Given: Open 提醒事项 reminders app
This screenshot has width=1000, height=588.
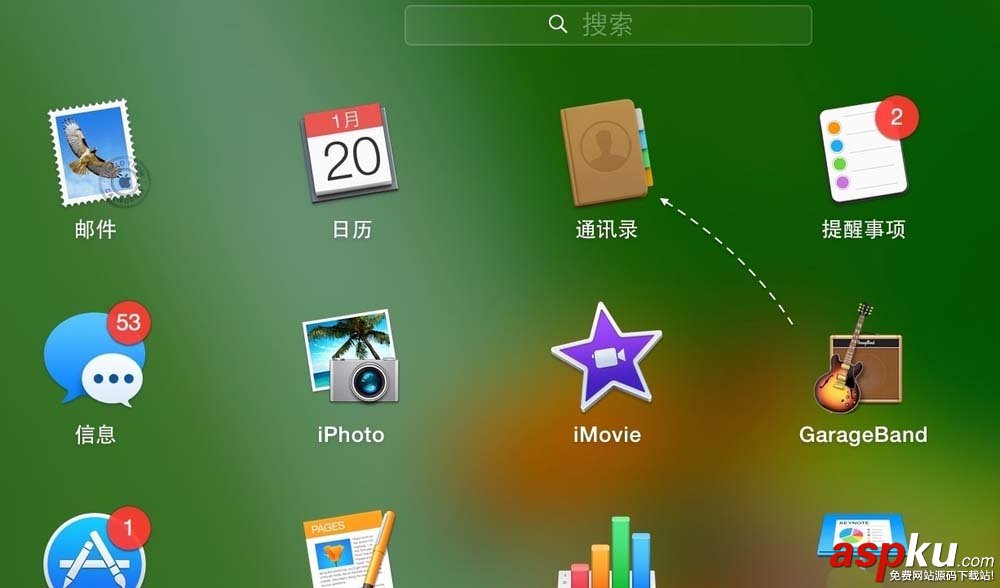Looking at the screenshot, I should 863,153.
